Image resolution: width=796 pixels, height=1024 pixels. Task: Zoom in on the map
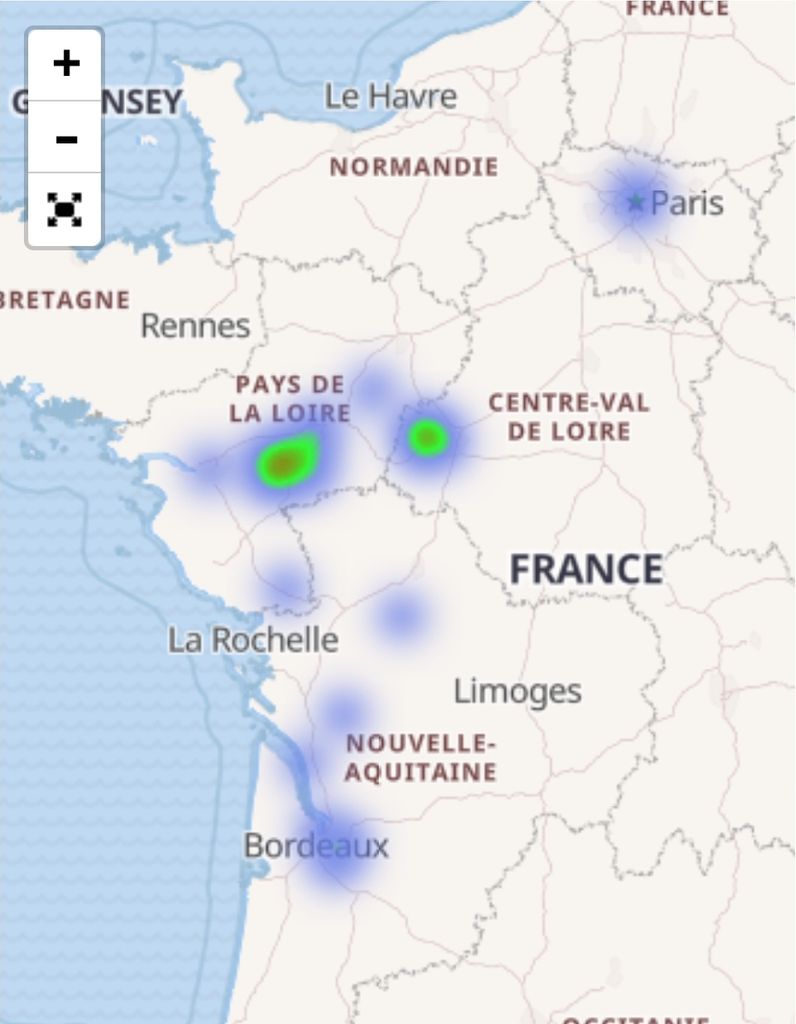(65, 65)
